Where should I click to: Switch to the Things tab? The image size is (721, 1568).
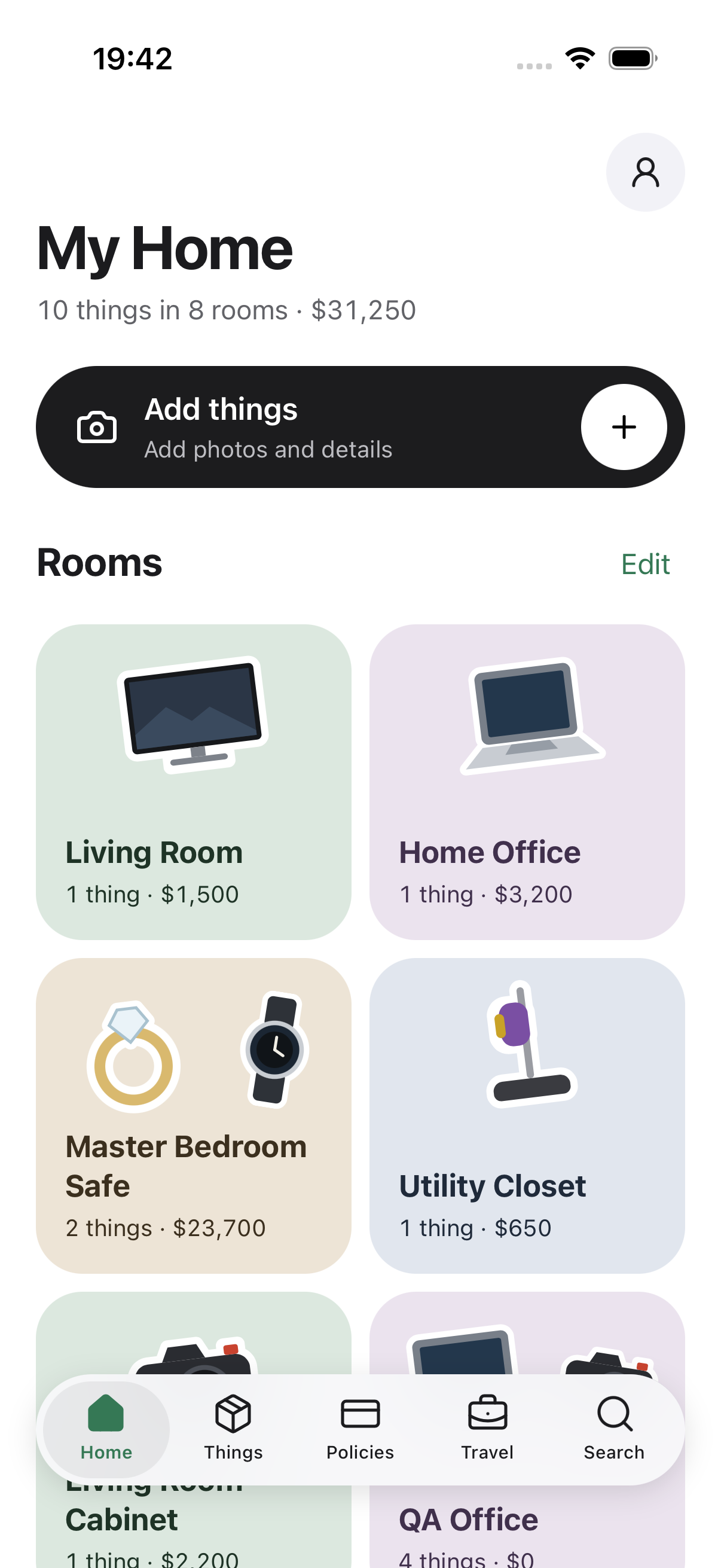tap(233, 1429)
